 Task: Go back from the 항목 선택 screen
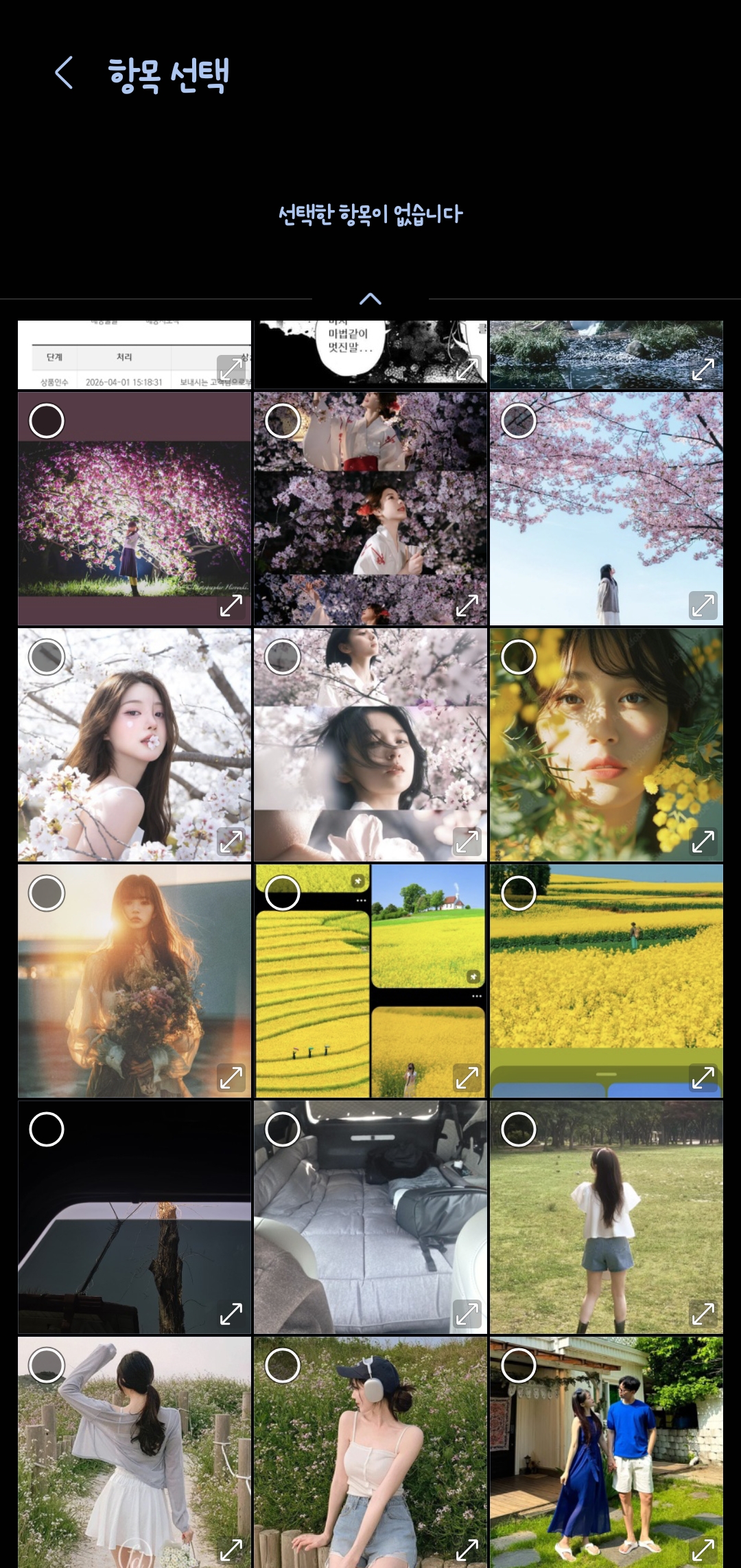[x=64, y=73]
